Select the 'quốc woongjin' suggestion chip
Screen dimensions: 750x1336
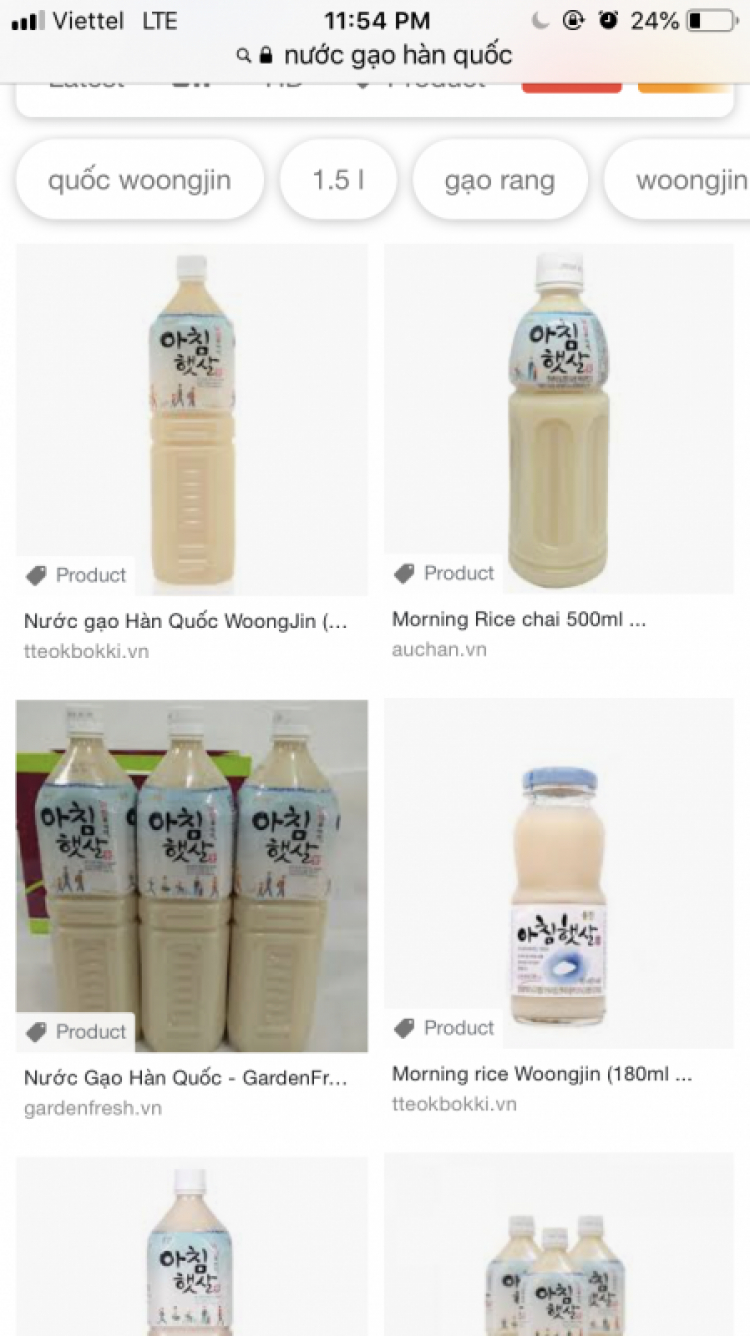[x=140, y=180]
